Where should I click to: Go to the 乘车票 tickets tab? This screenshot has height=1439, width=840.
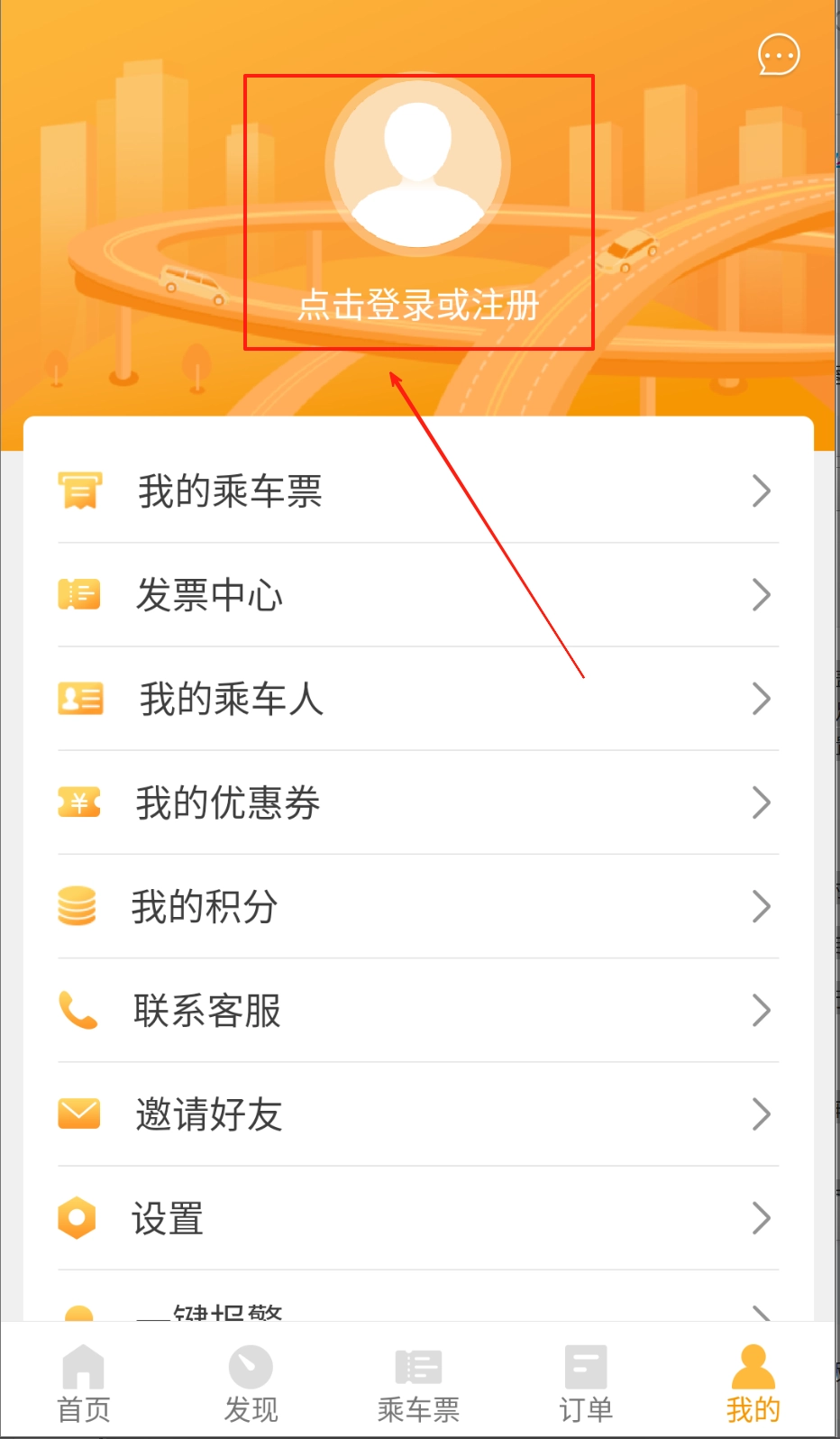pos(418,1383)
